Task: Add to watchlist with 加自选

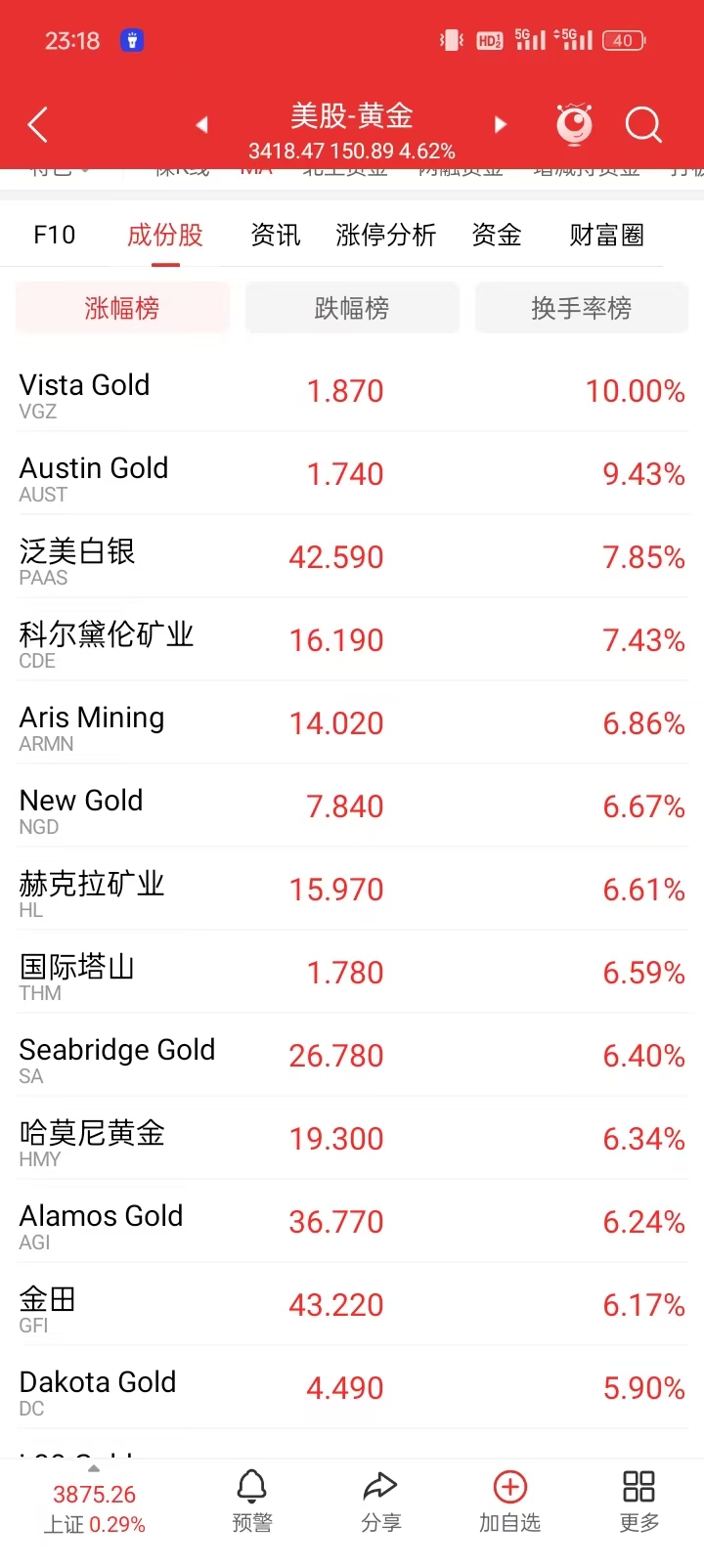Action: pos(509,1501)
